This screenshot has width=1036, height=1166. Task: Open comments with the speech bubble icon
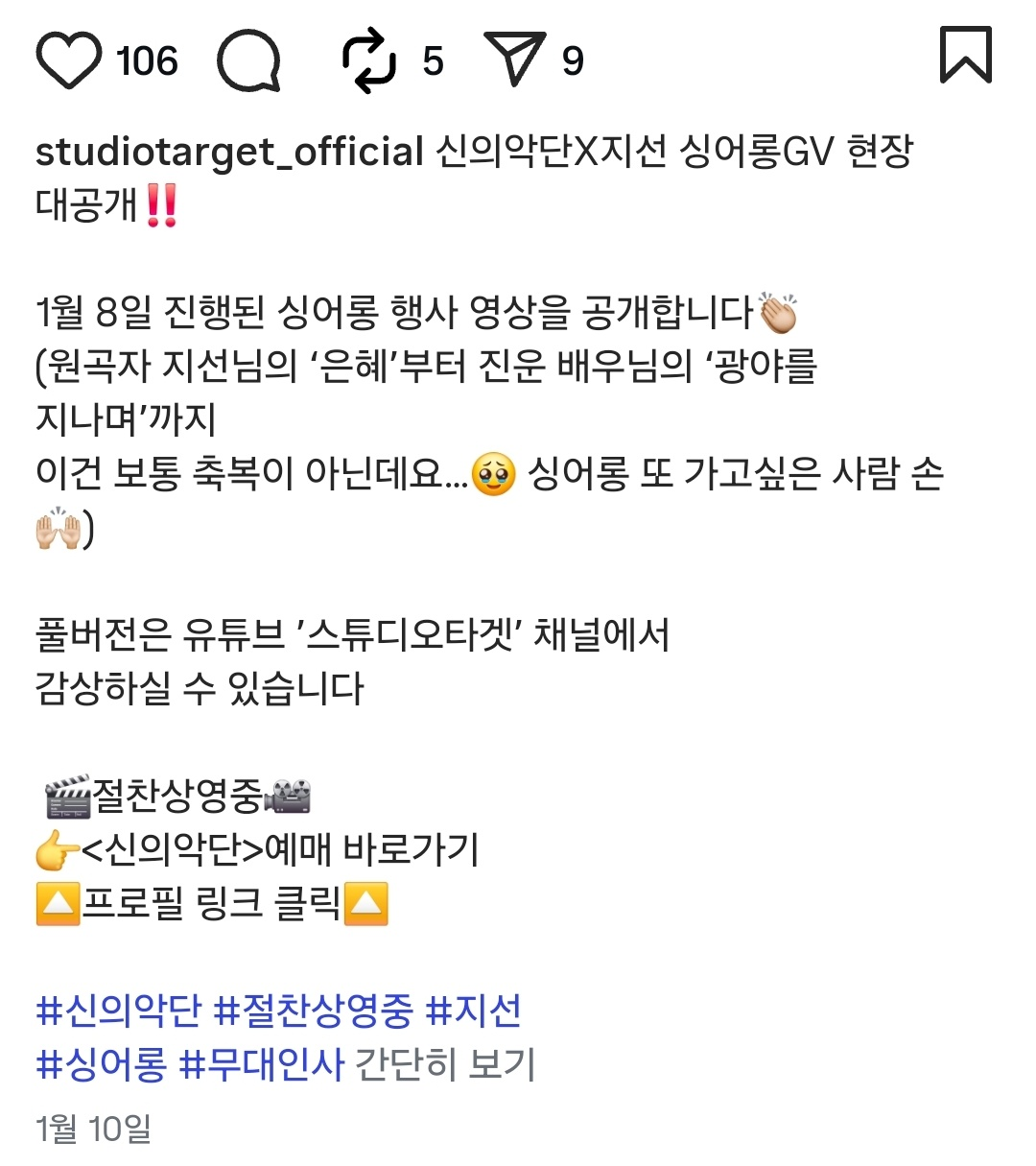click(248, 60)
